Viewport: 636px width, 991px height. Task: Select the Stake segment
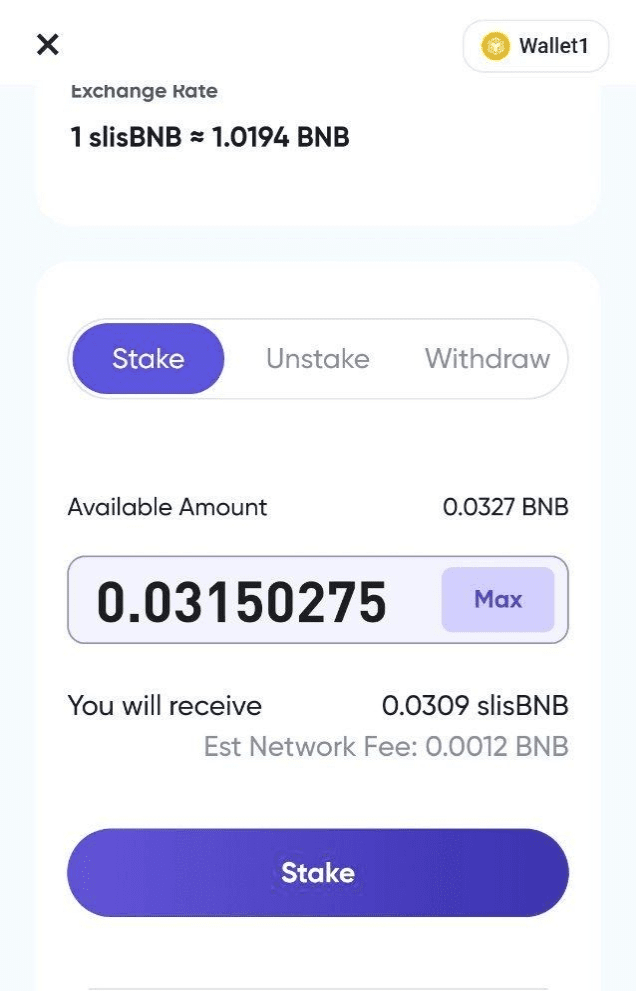[x=148, y=359]
